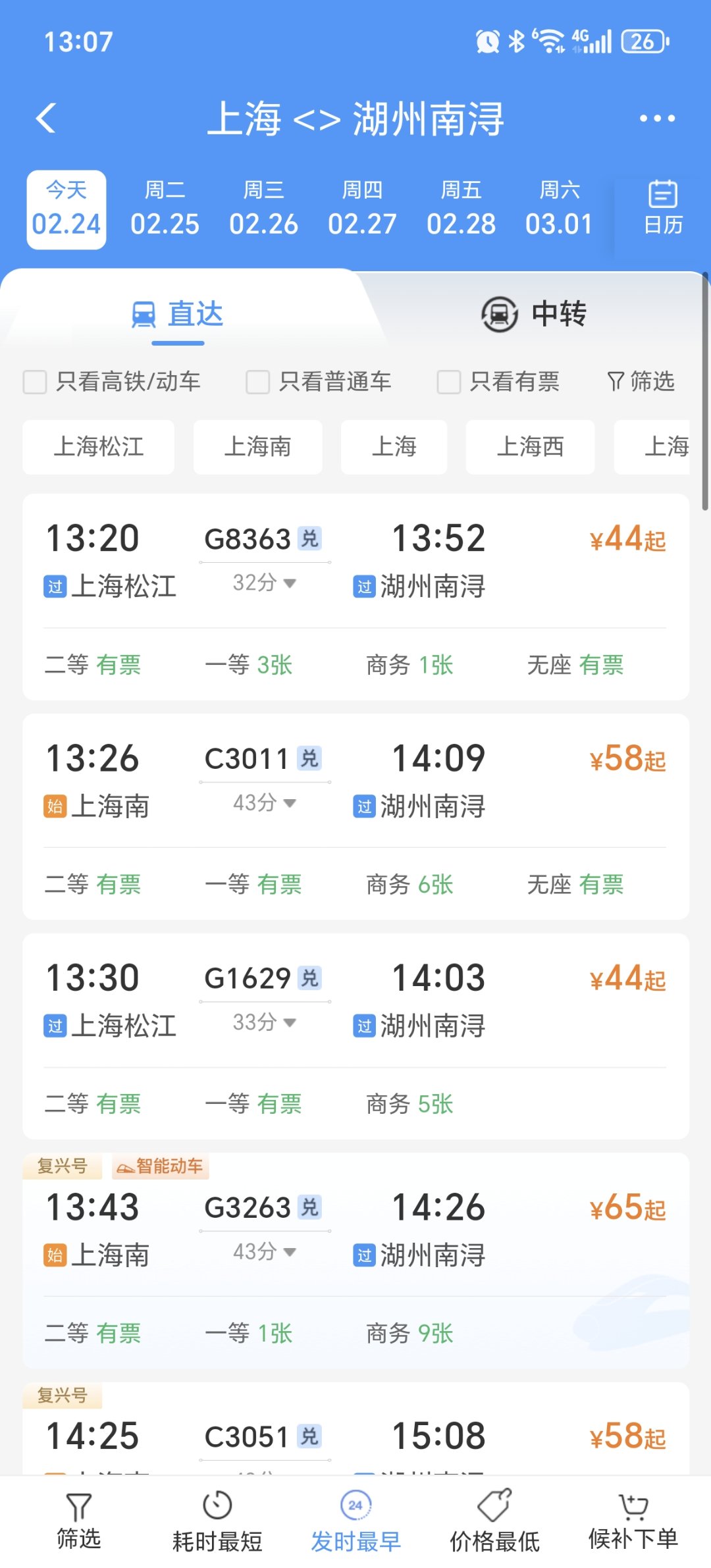Open the 日历 calendar picker
This screenshot has height=1568, width=711.
pos(663,208)
